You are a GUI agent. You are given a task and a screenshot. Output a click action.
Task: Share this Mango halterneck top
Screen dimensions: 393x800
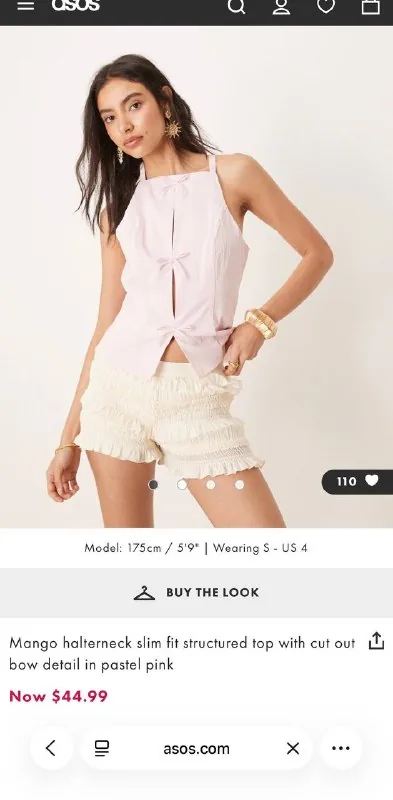[376, 641]
